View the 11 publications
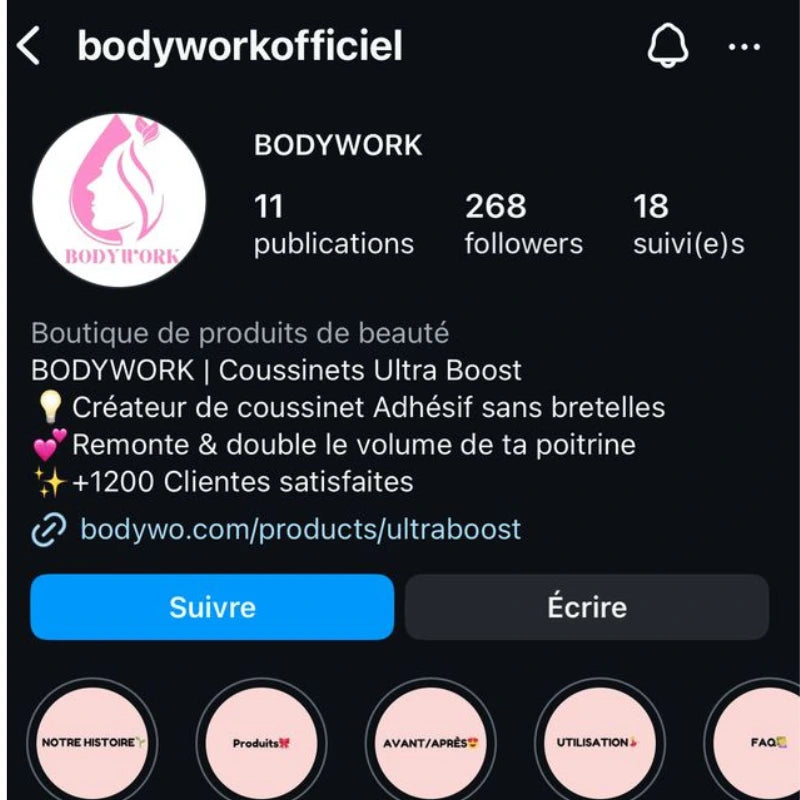This screenshot has width=800, height=800. [x=333, y=224]
